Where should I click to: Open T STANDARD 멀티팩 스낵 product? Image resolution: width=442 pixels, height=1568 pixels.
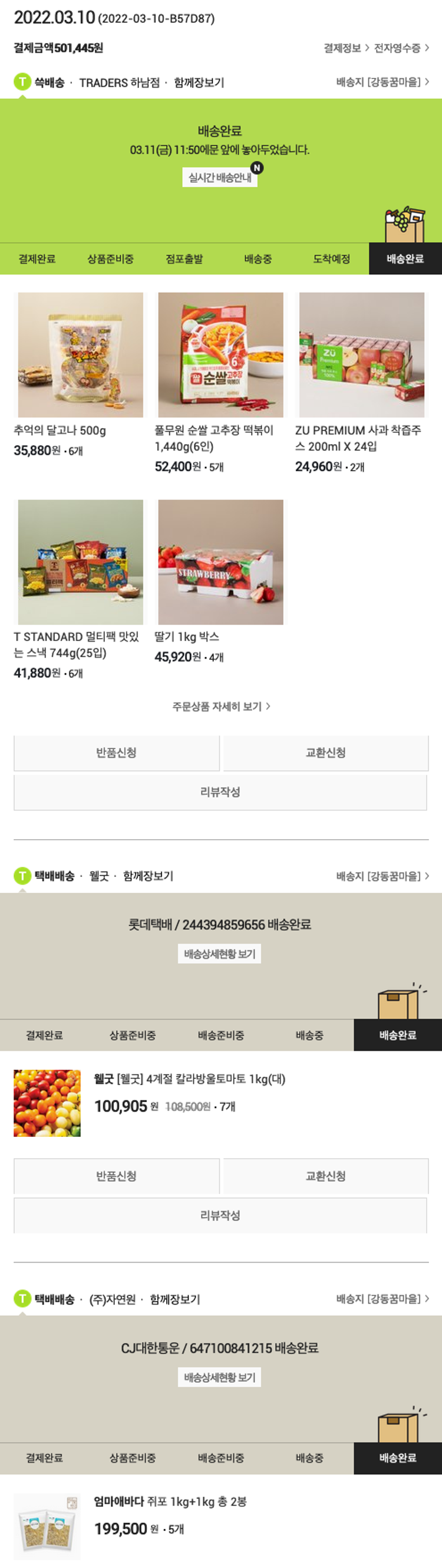(80, 562)
